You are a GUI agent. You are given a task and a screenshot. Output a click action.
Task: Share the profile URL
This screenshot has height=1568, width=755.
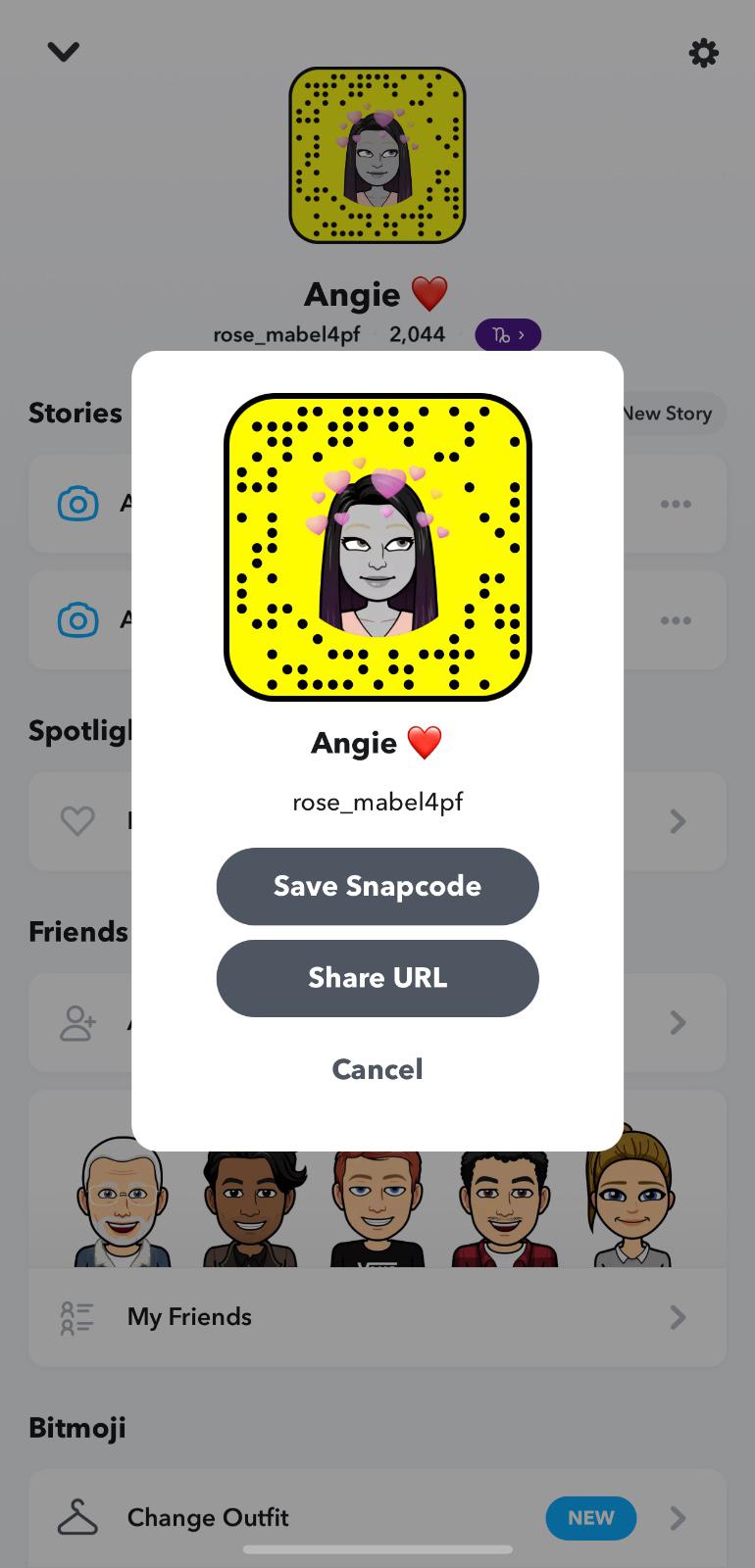pyautogui.click(x=377, y=978)
